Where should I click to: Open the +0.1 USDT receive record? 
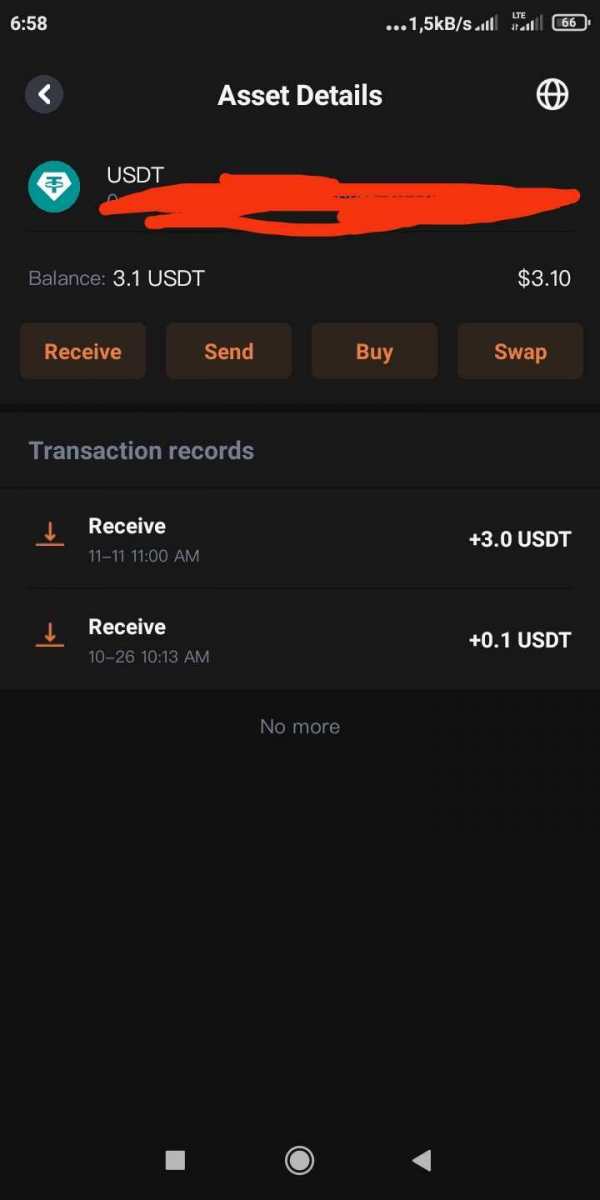(300, 640)
